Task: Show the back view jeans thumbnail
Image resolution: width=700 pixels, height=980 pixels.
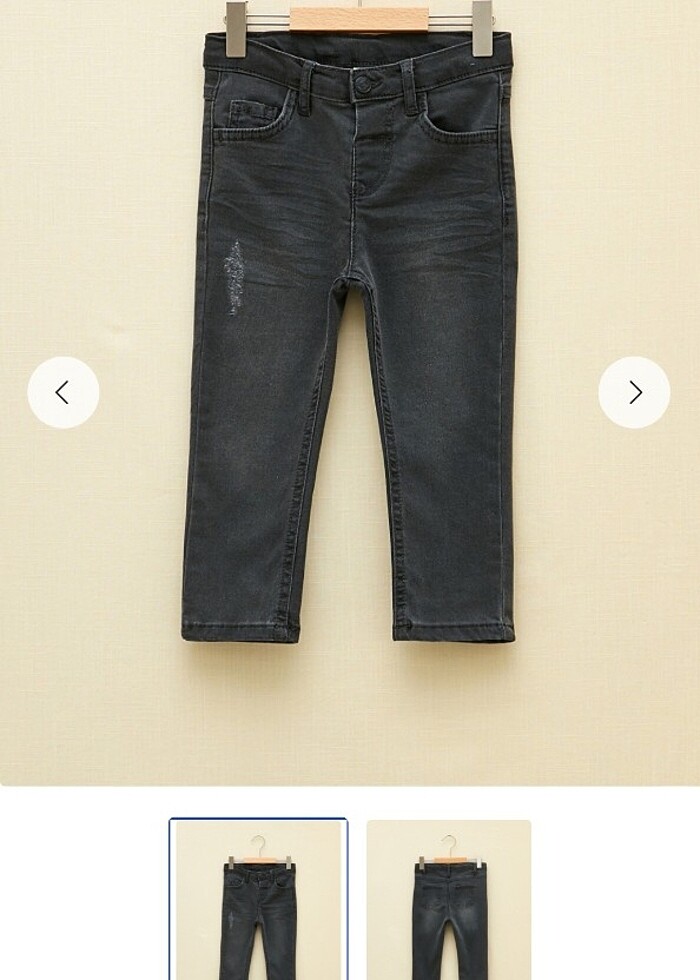Action: [x=448, y=900]
